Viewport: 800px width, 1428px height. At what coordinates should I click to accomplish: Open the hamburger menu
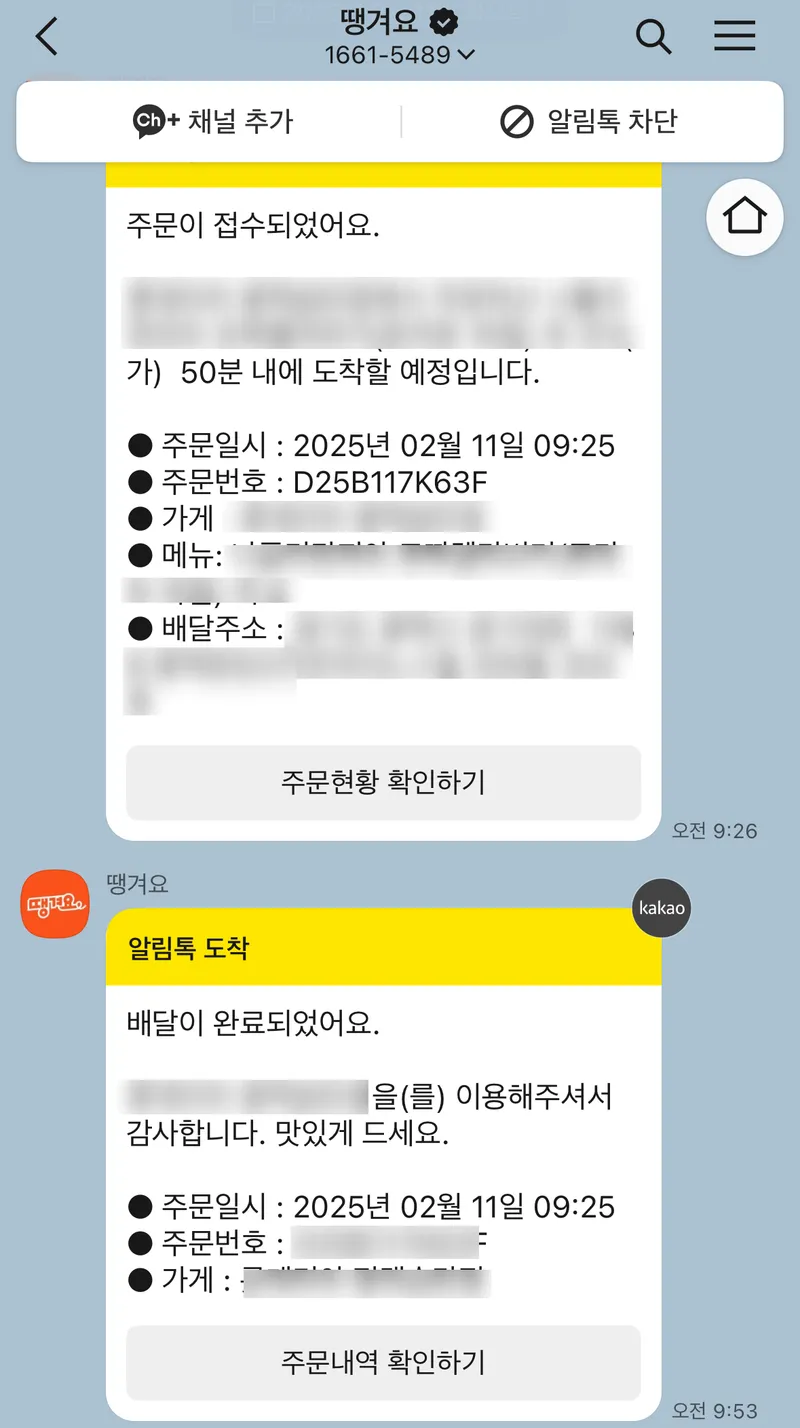[x=734, y=37]
